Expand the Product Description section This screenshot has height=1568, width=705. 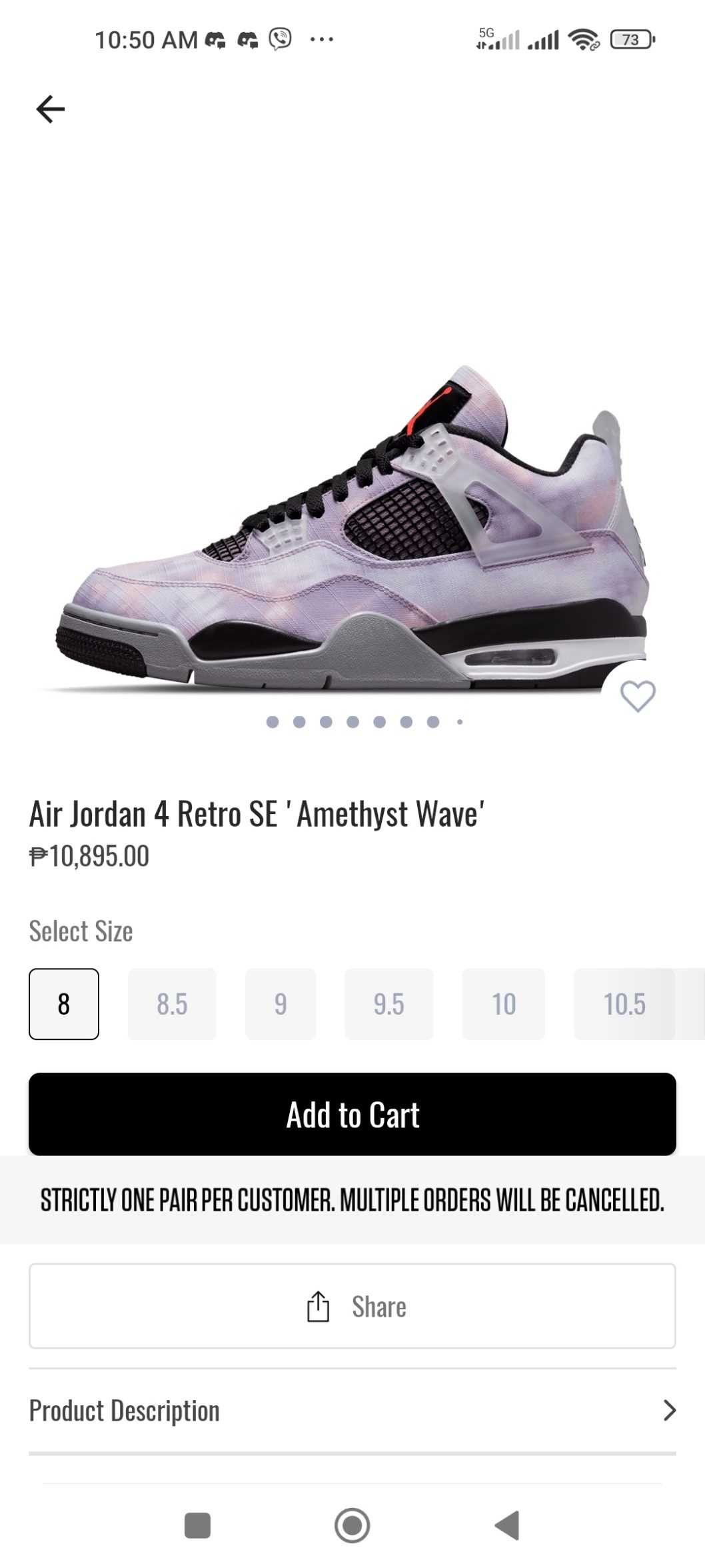[352, 1411]
